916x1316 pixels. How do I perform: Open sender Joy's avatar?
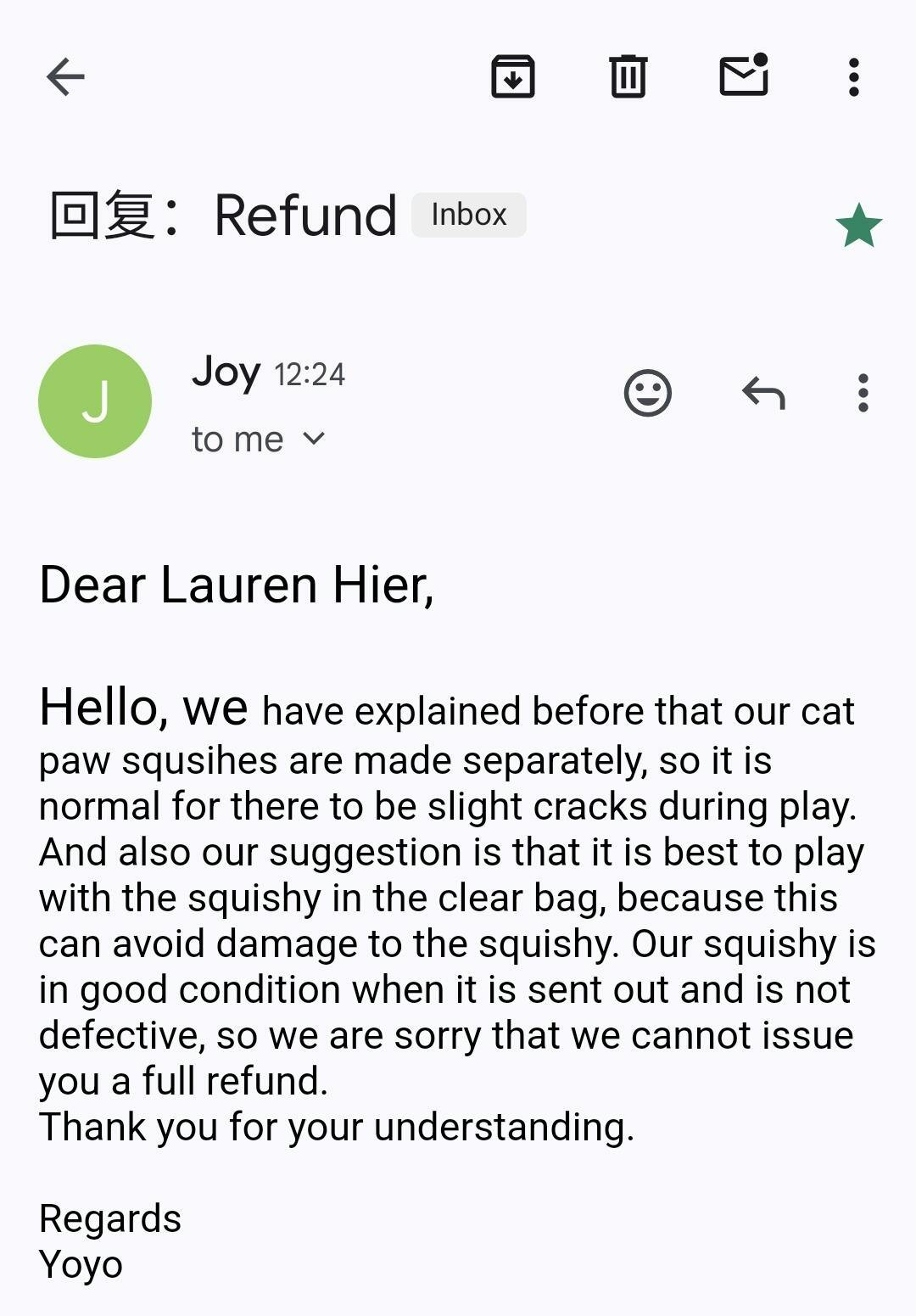point(95,401)
